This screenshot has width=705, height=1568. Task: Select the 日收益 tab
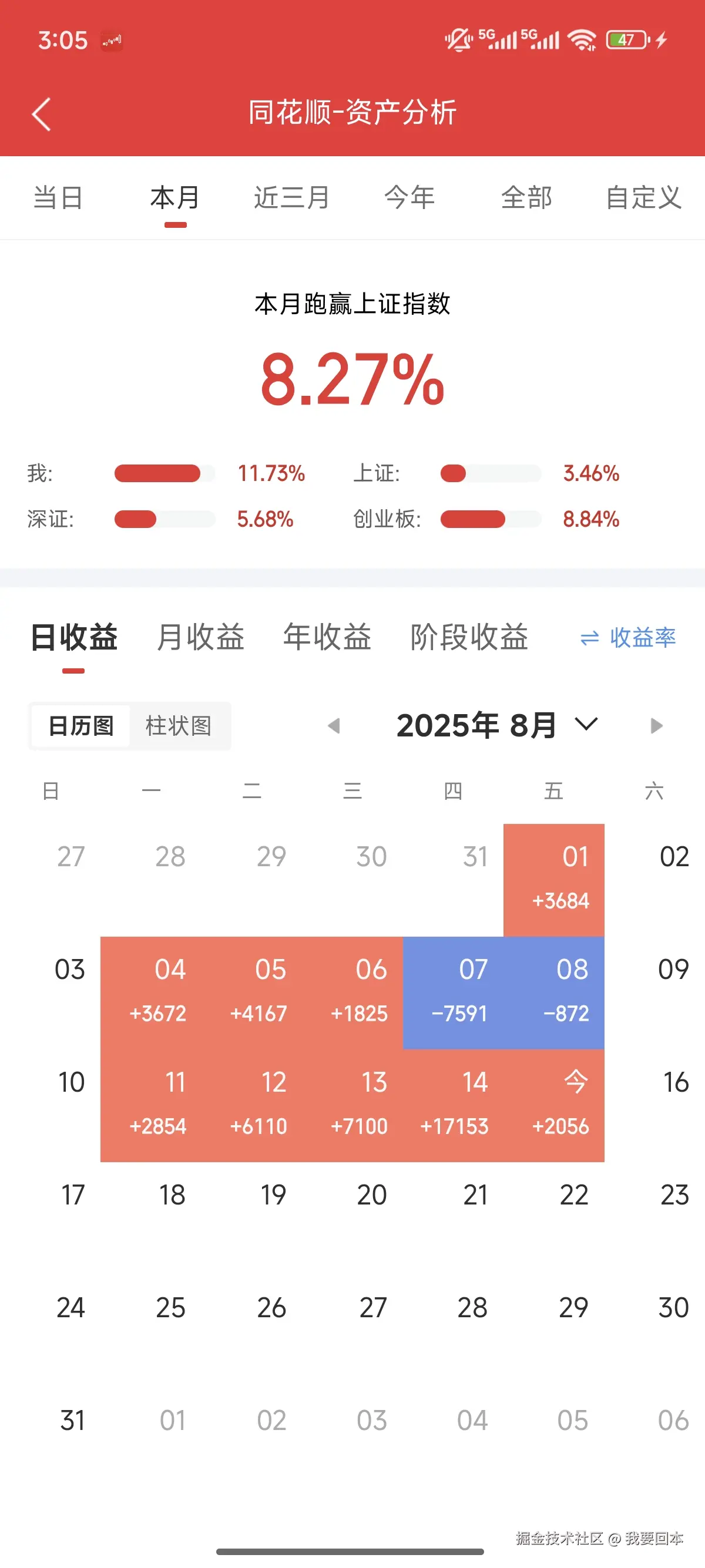pos(73,638)
